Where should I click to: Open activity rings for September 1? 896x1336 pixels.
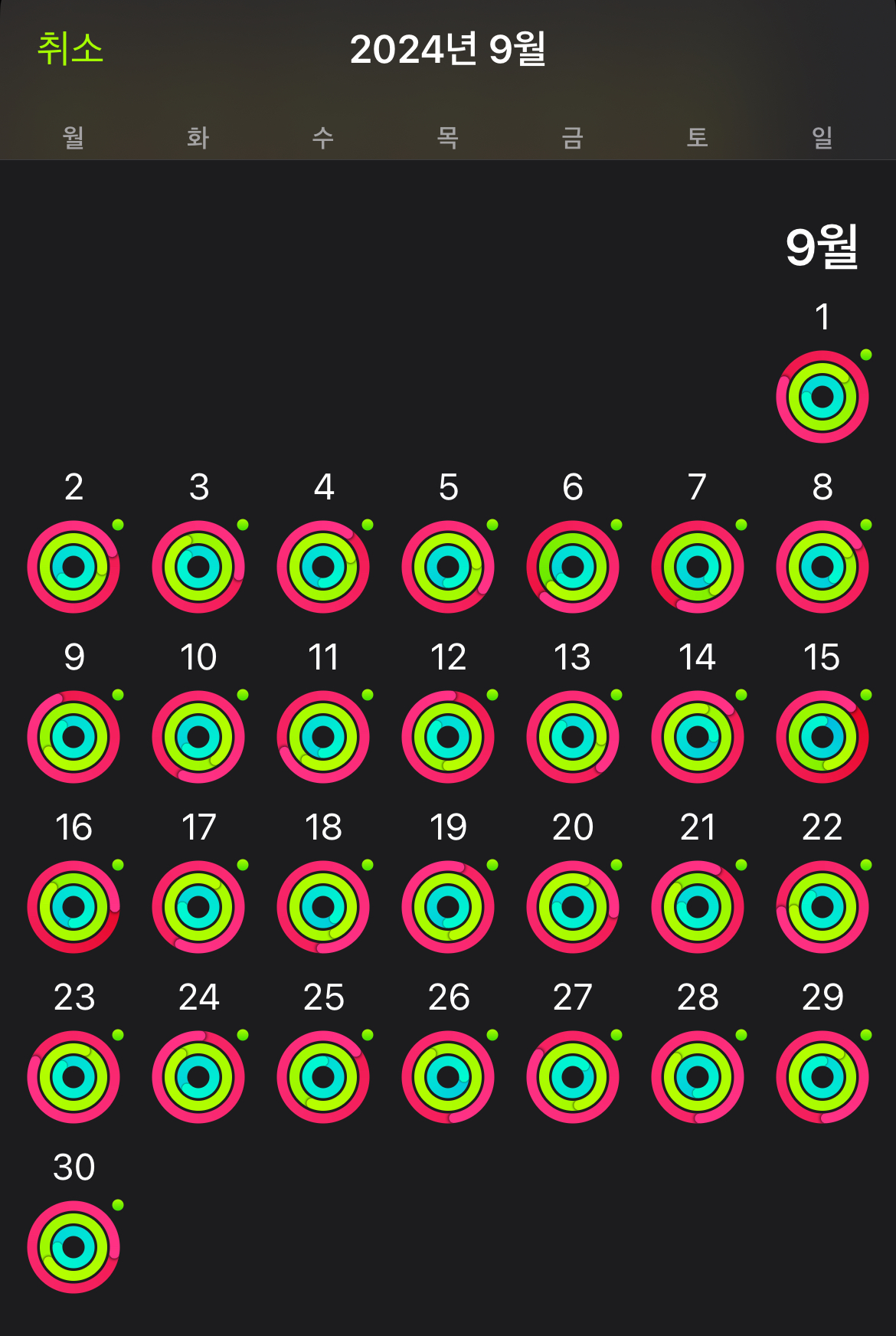[822, 397]
